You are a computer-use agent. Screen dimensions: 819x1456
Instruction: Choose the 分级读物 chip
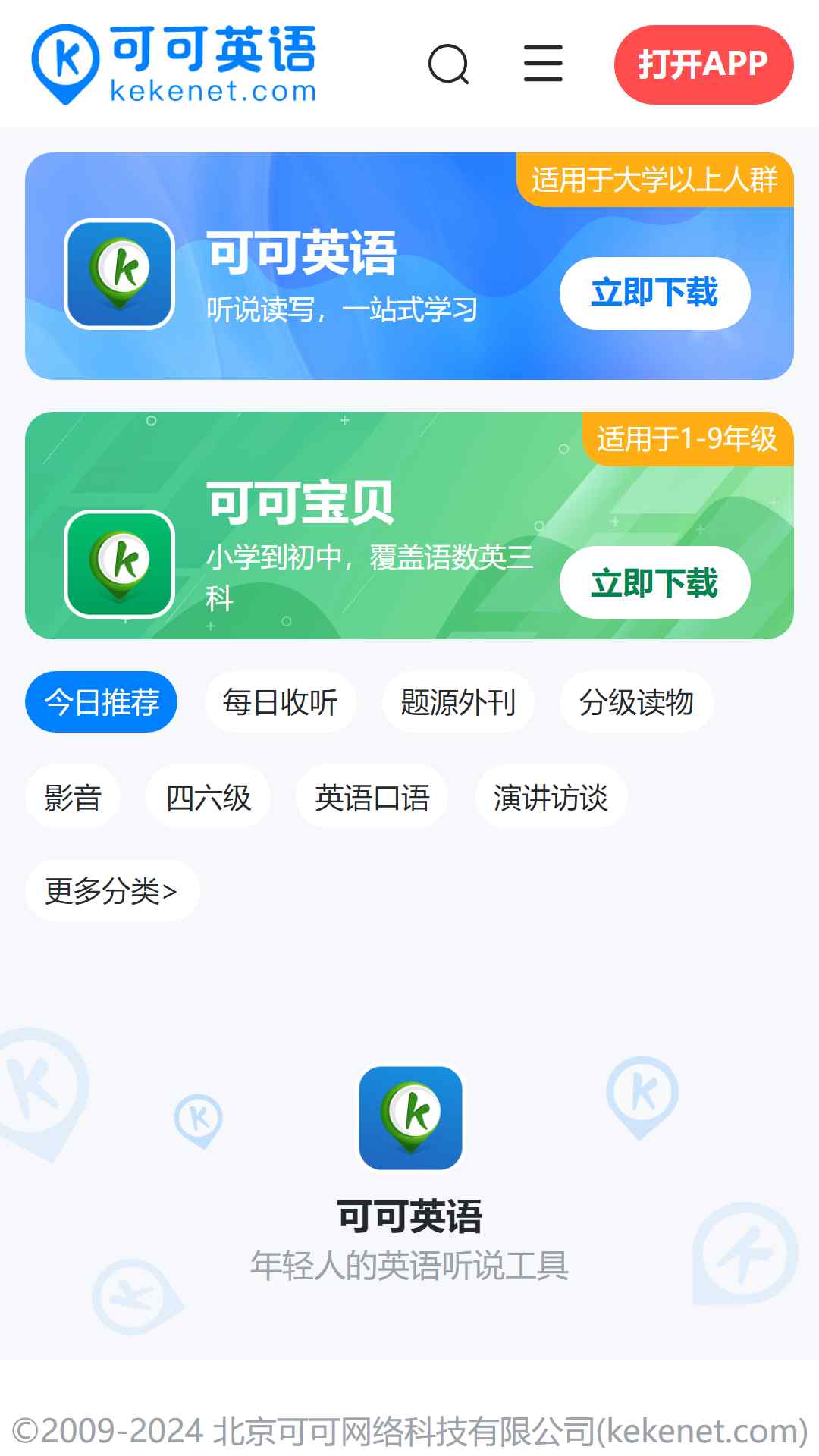click(x=636, y=702)
